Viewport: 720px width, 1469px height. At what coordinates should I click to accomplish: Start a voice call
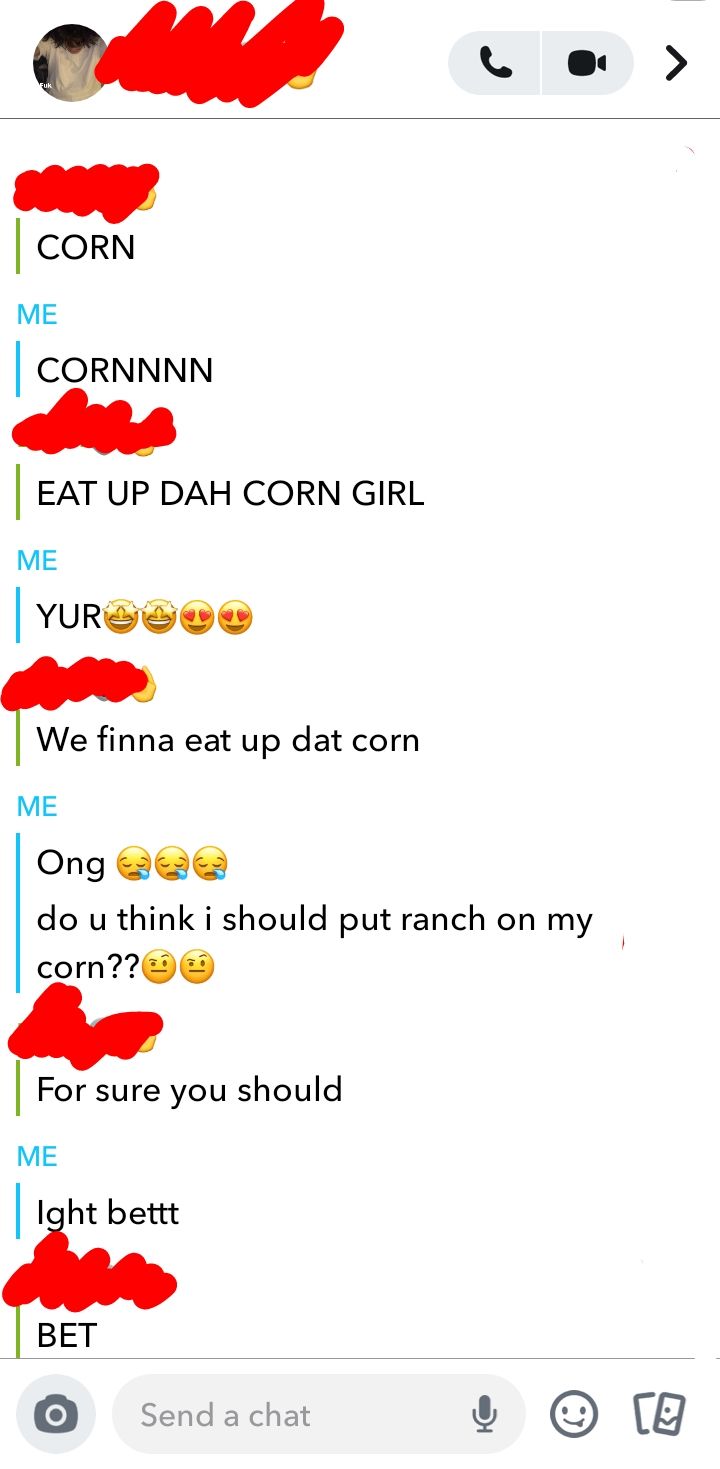click(x=495, y=64)
